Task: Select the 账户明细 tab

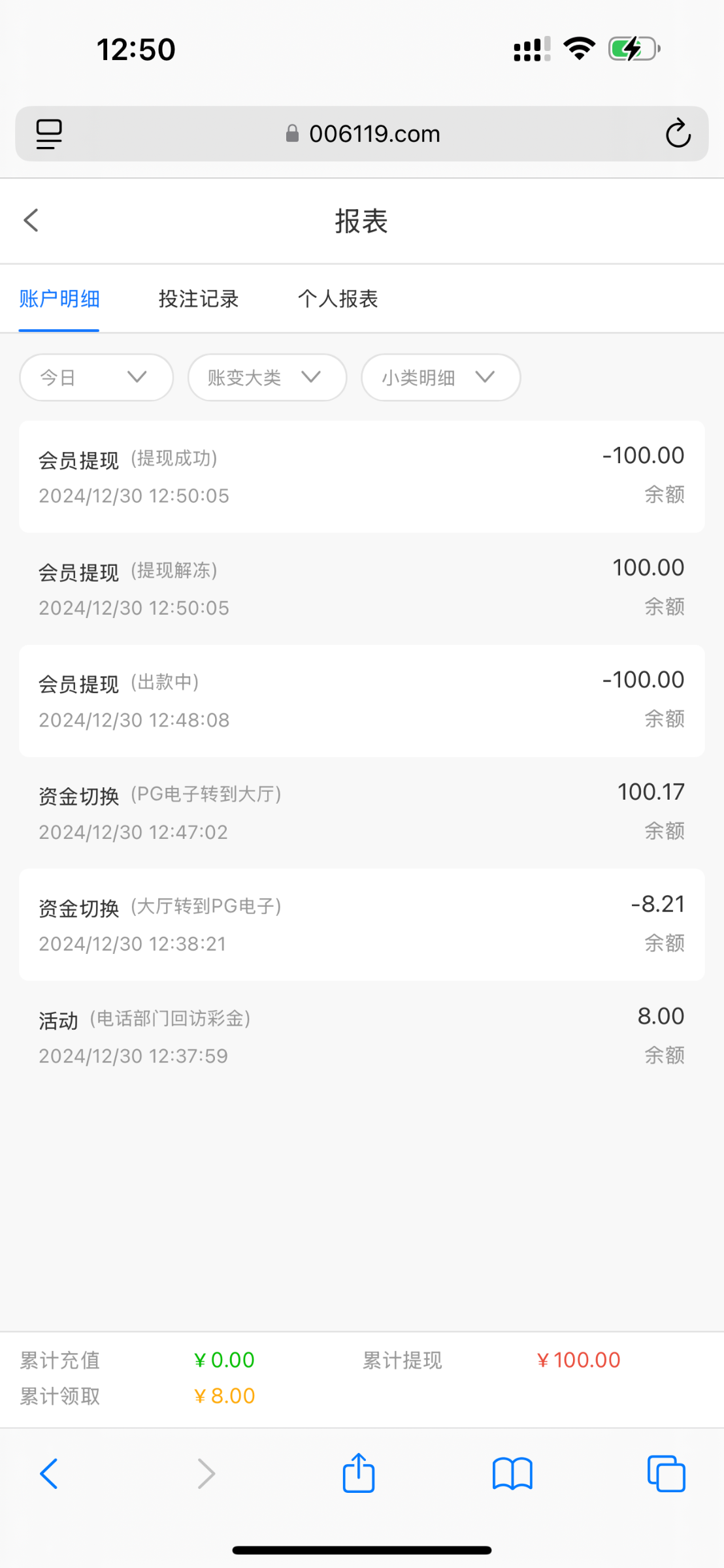Action: click(59, 299)
